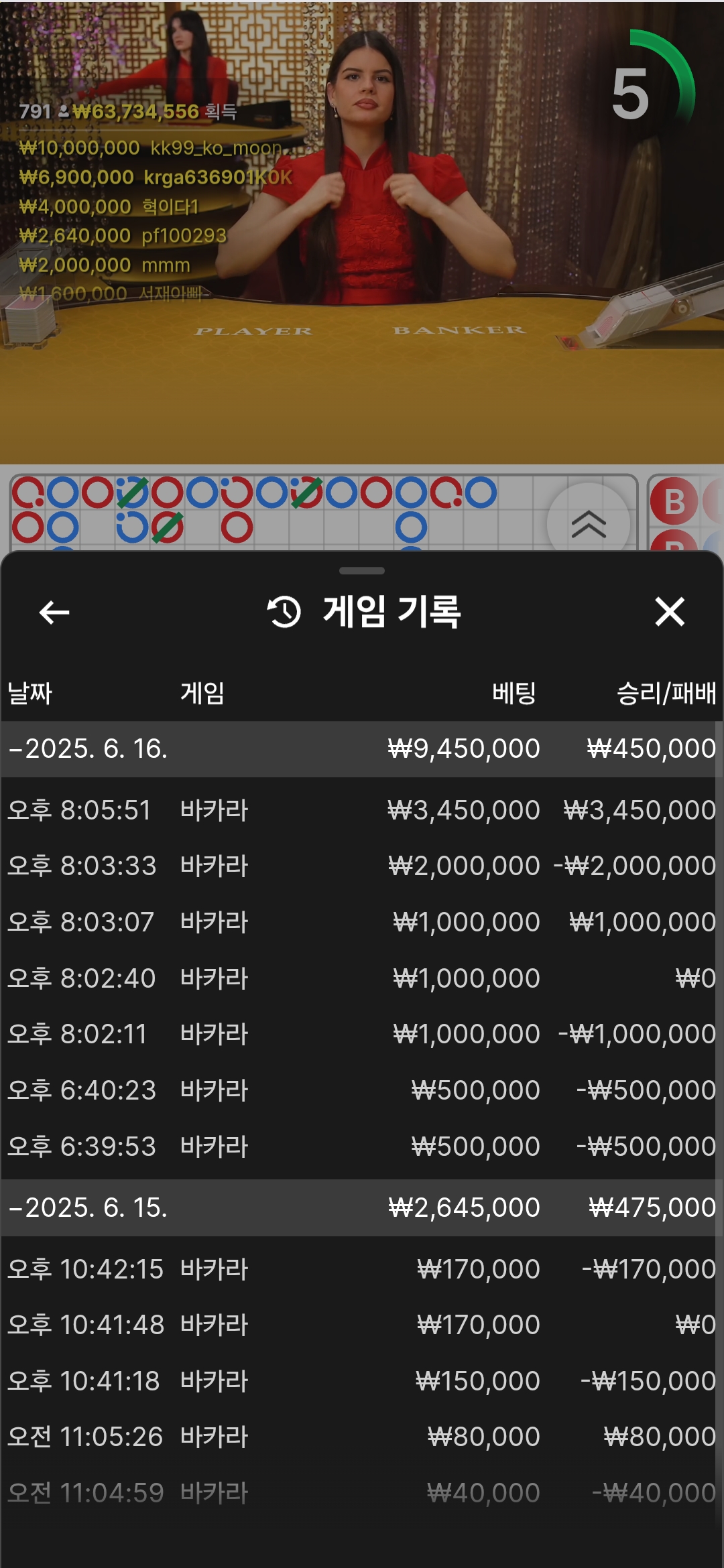Image resolution: width=724 pixels, height=1568 pixels.
Task: Tap the drag handle atop the history sheet
Action: click(362, 571)
